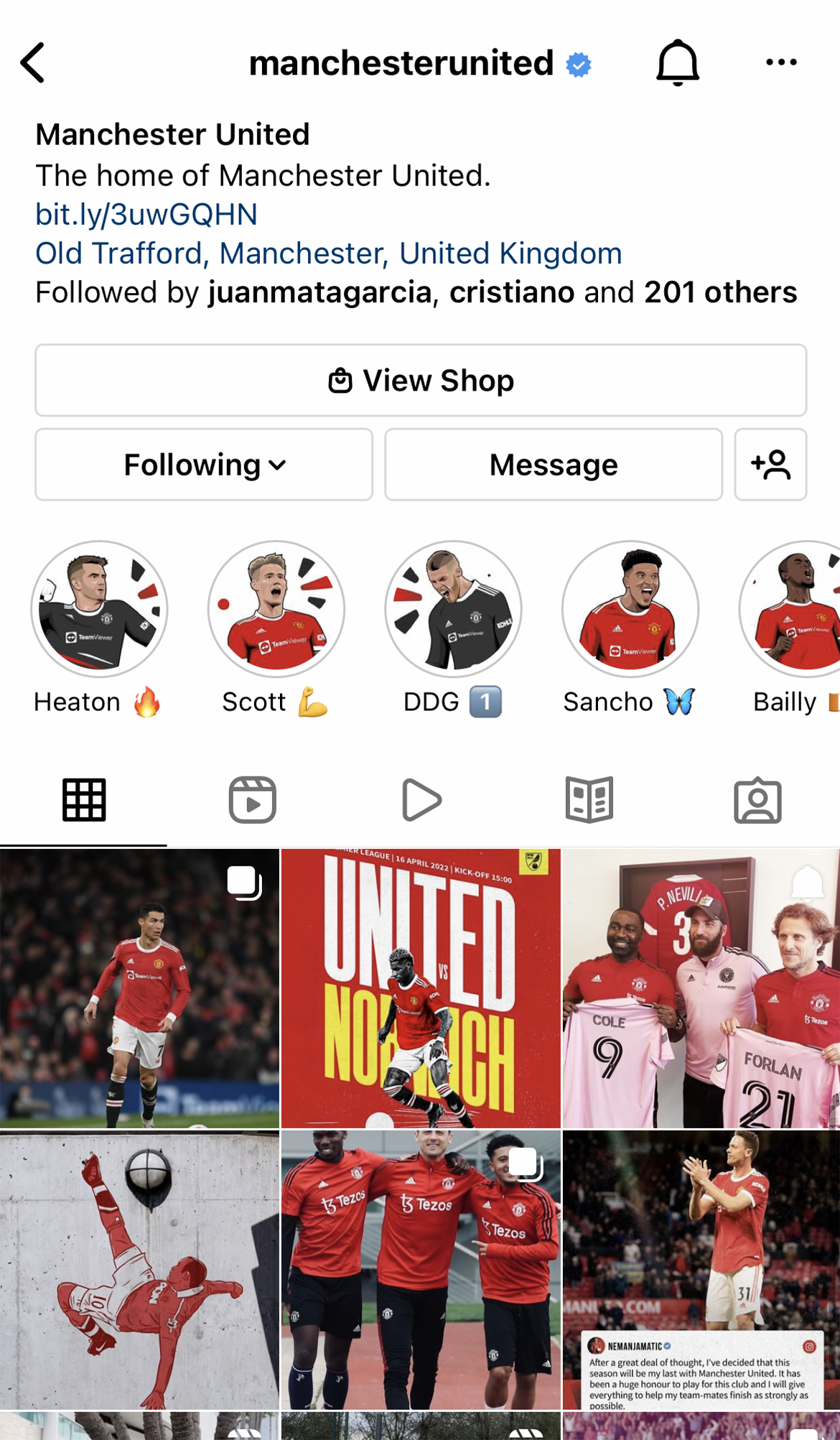The width and height of the screenshot is (840, 1440).
Task: Open the Scott story highlight
Action: [276, 610]
